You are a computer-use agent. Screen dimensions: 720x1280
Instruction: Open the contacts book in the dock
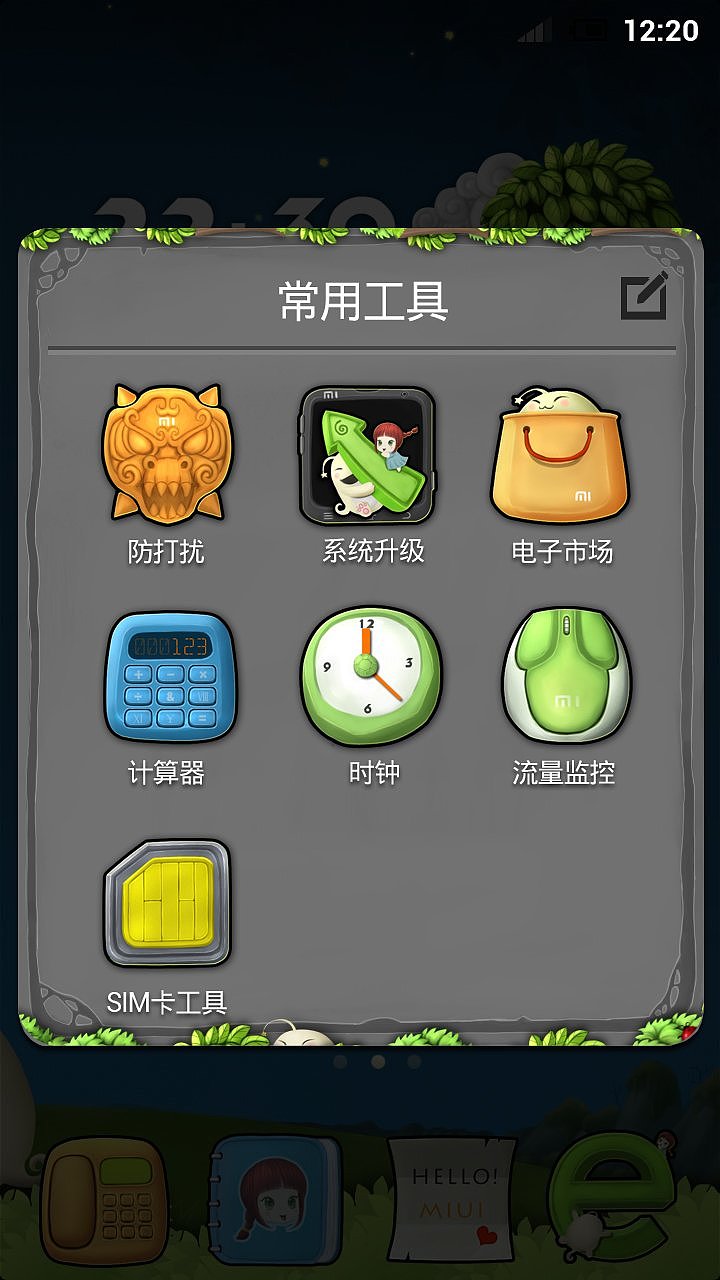tap(275, 1200)
